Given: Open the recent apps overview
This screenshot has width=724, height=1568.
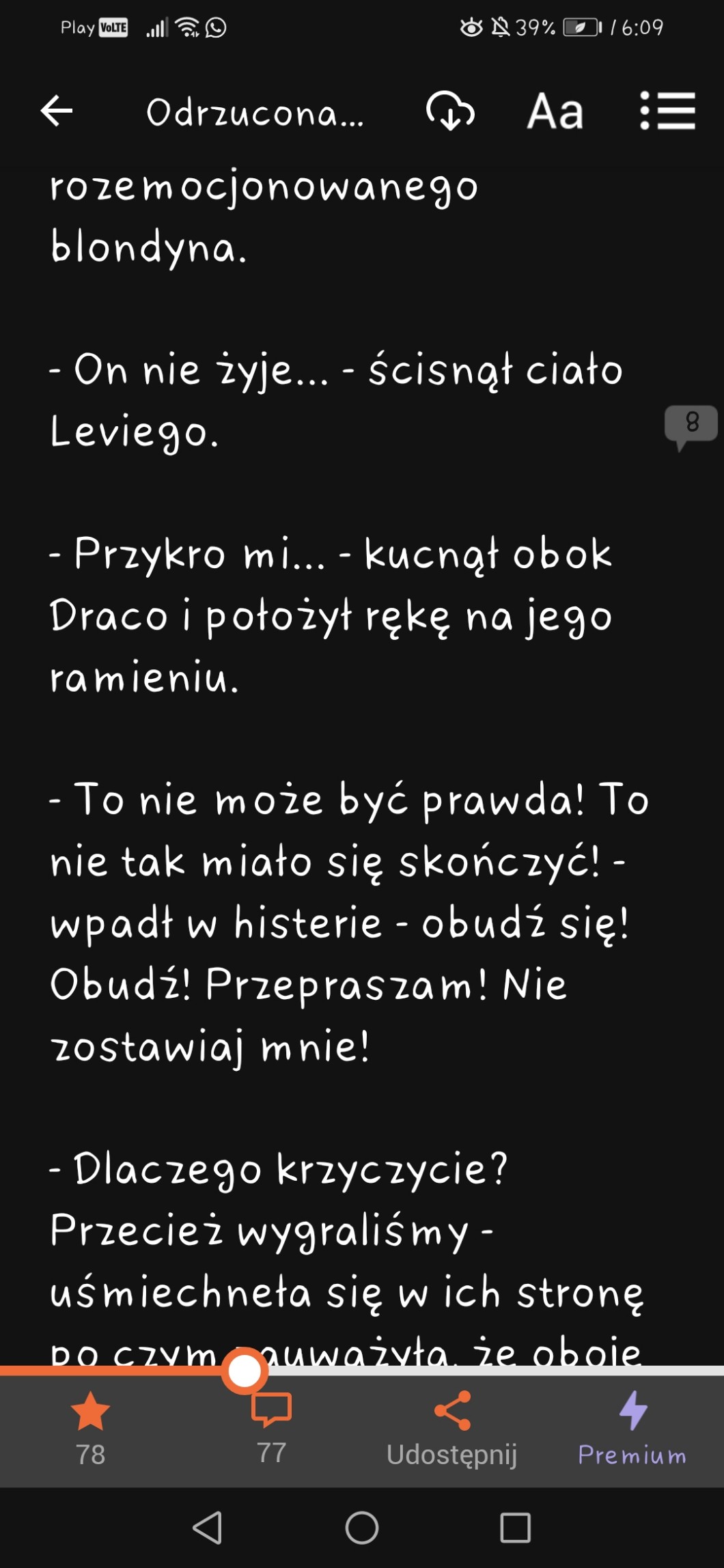Looking at the screenshot, I should tap(515, 1527).
